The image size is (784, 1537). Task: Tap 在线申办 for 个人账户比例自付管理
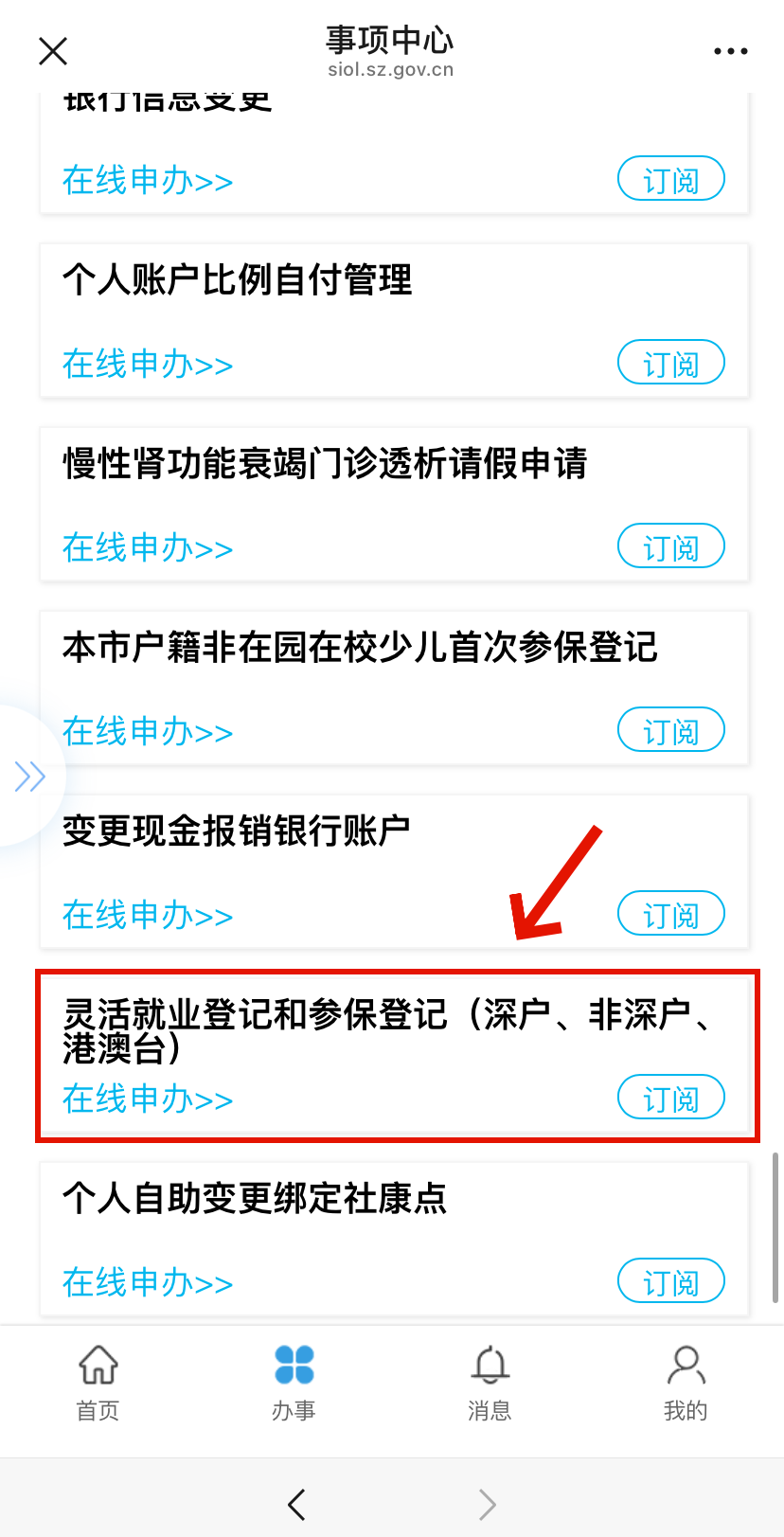pos(148,364)
